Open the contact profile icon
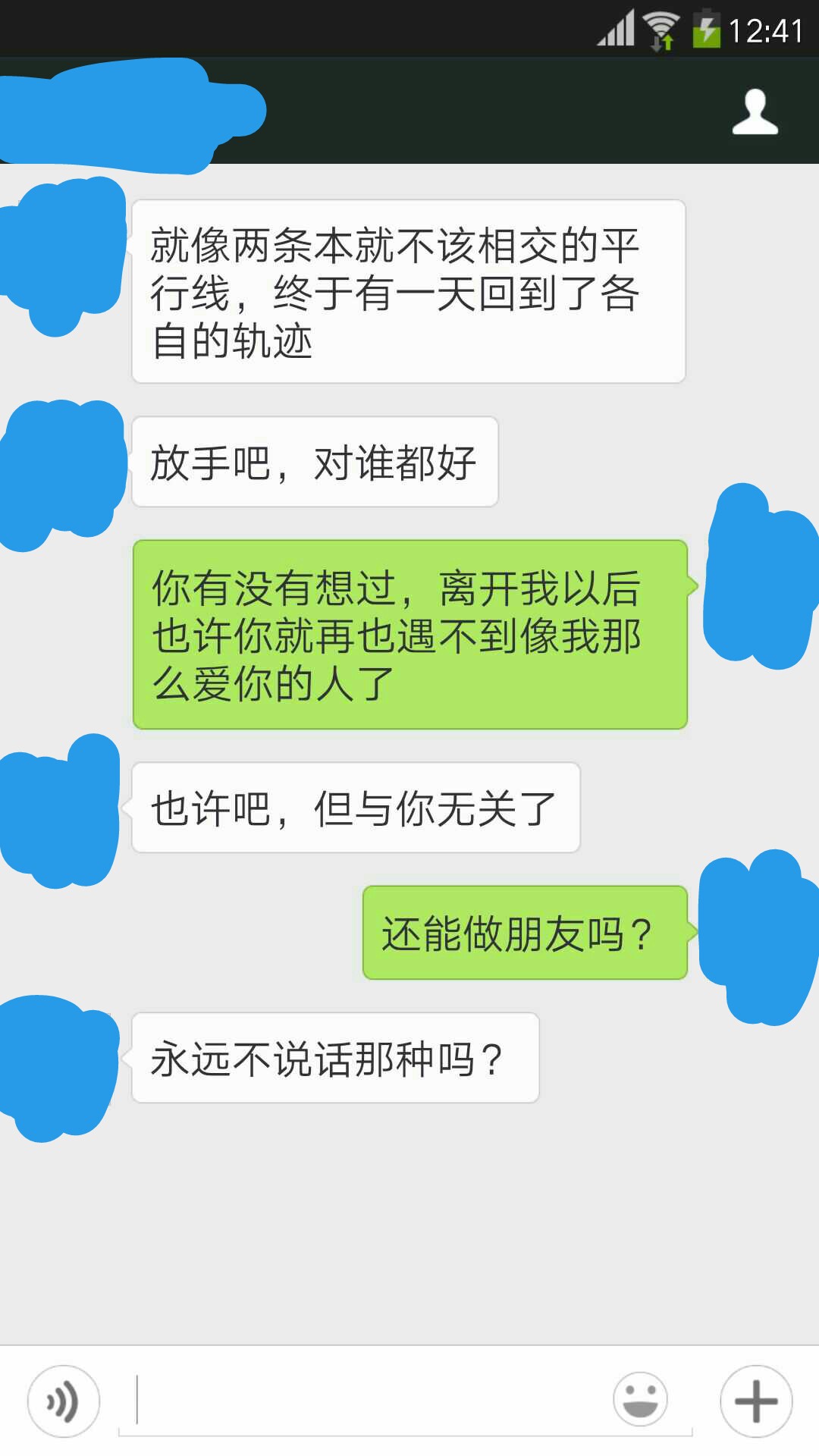The height and width of the screenshot is (1456, 819). pos(755,112)
